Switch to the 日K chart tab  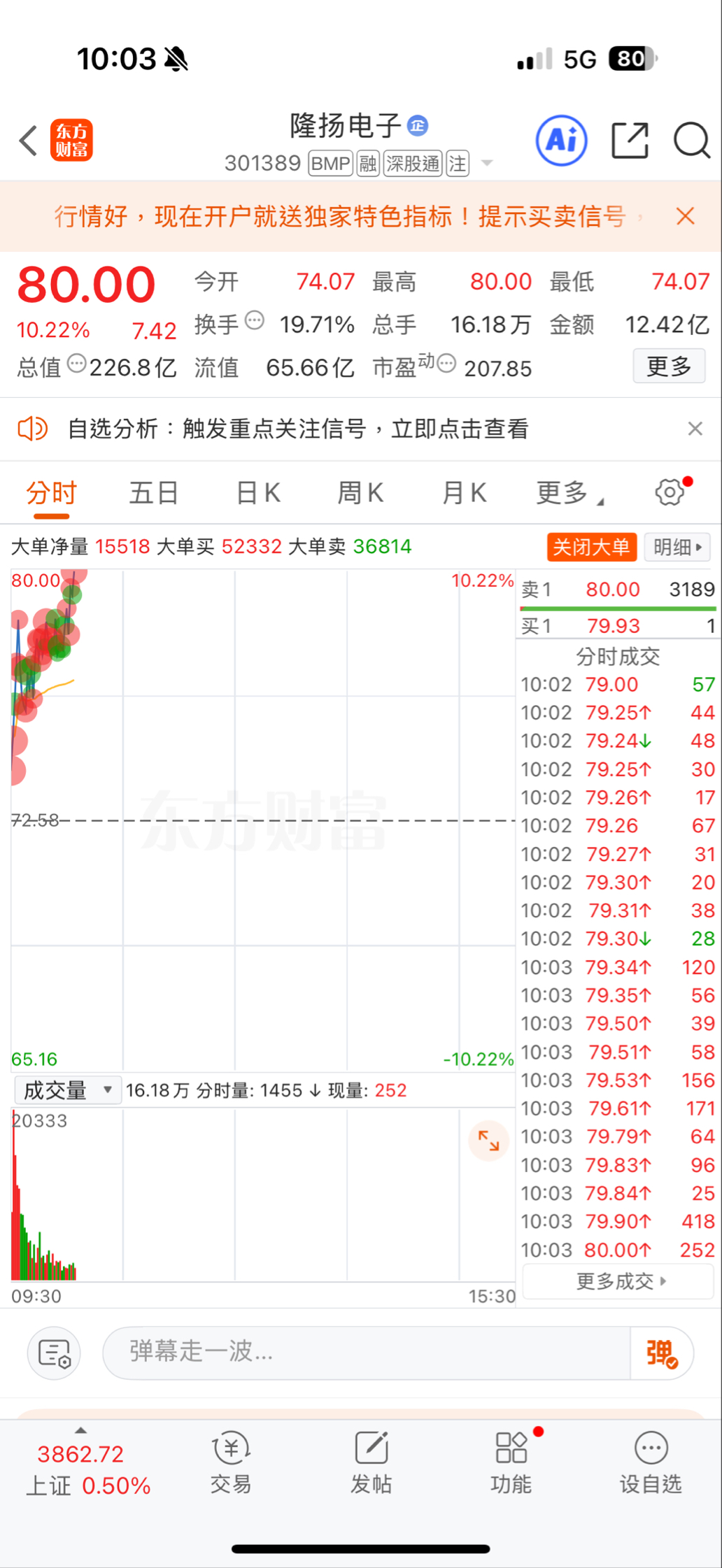tap(258, 493)
